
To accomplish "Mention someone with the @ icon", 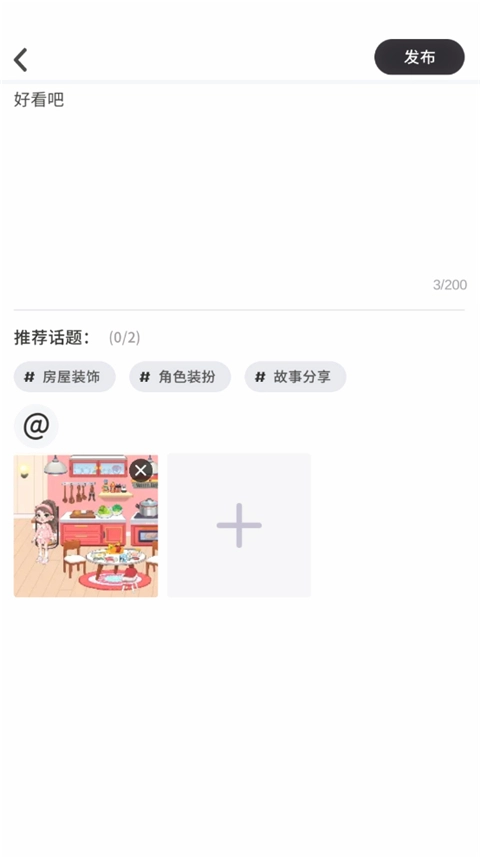I will pyautogui.click(x=36, y=426).
